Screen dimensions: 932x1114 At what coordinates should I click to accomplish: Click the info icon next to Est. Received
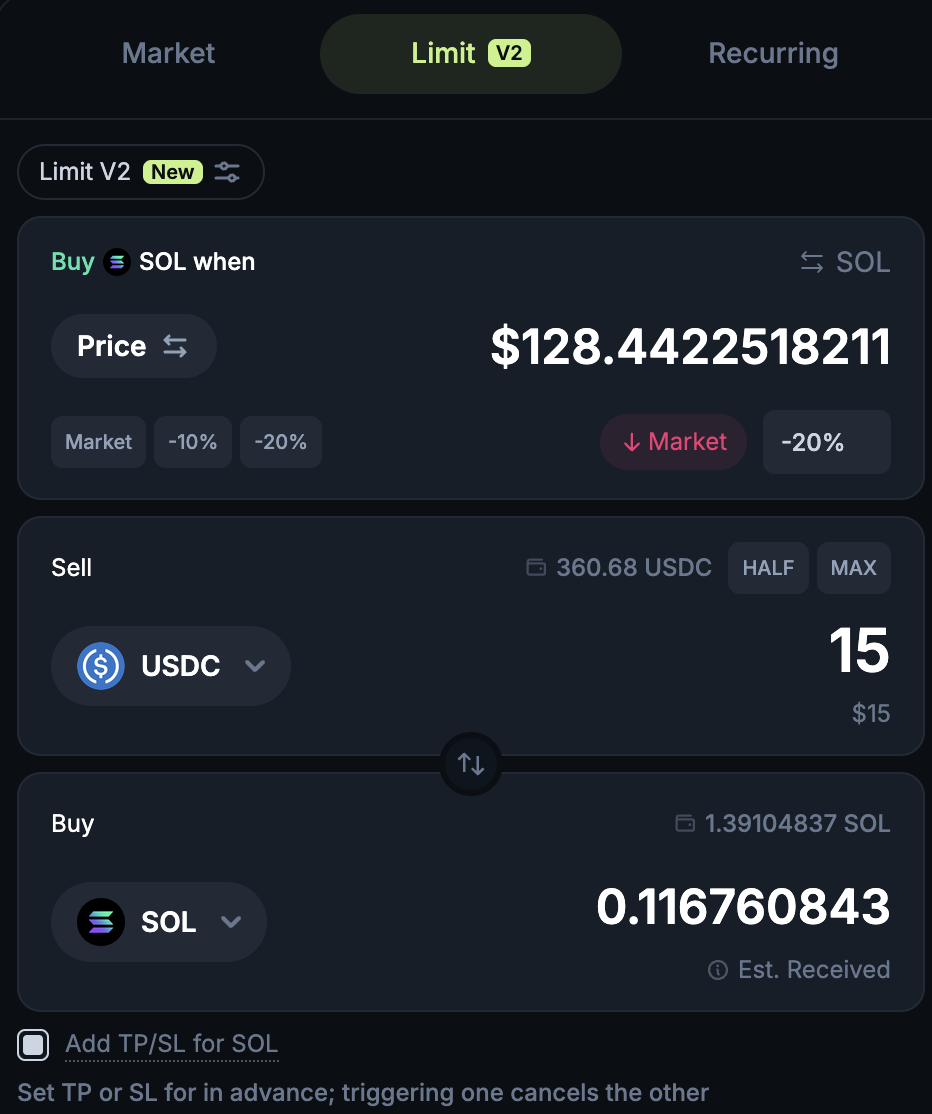click(717, 969)
